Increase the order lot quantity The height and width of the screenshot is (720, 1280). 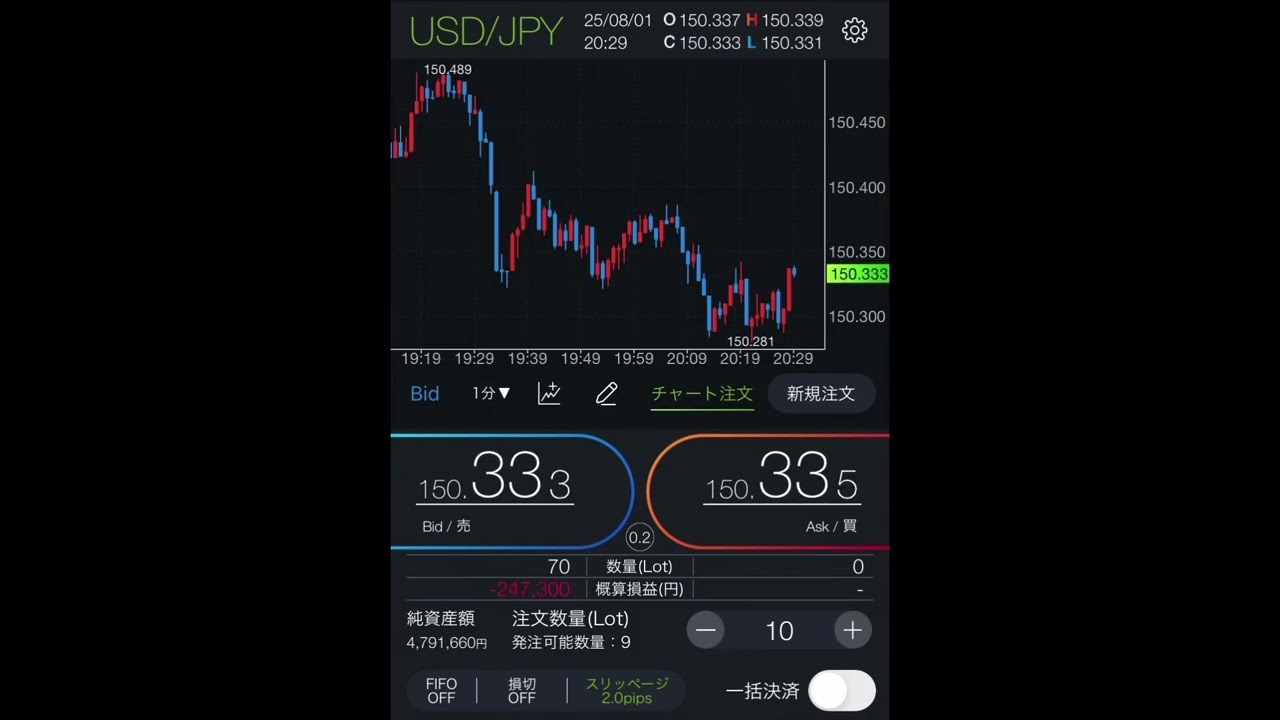coord(852,630)
